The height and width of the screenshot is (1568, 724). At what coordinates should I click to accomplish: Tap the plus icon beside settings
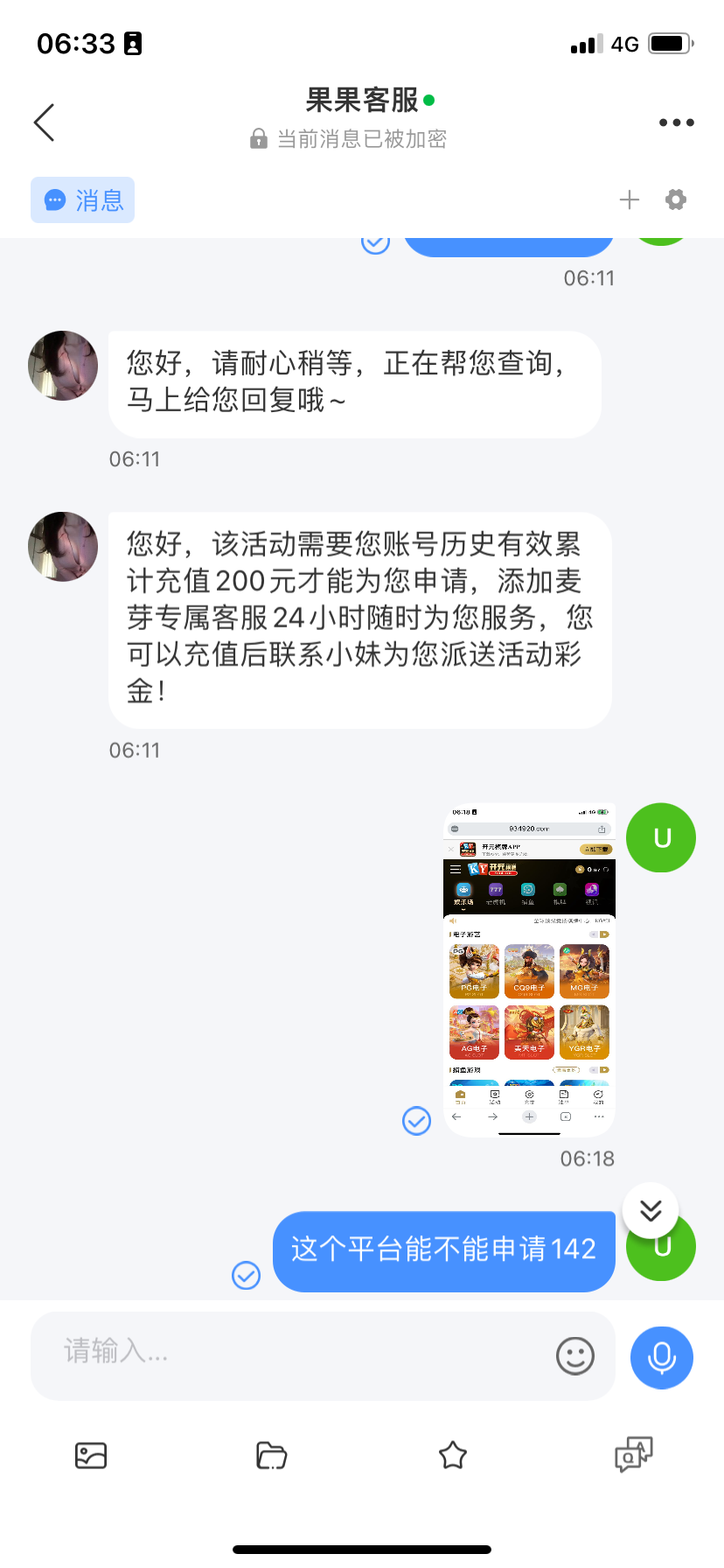tap(630, 200)
